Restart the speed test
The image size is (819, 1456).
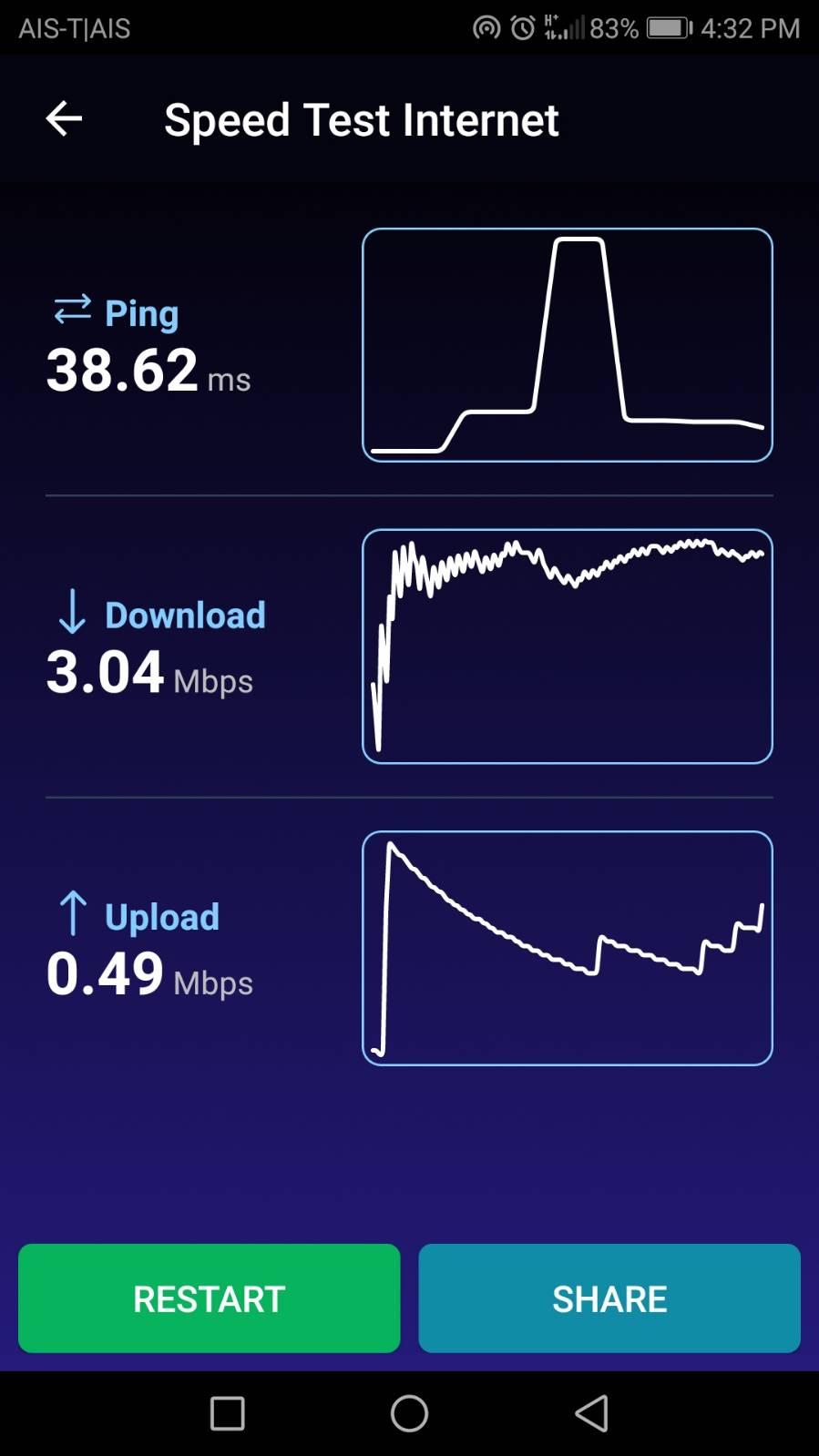tap(210, 1298)
